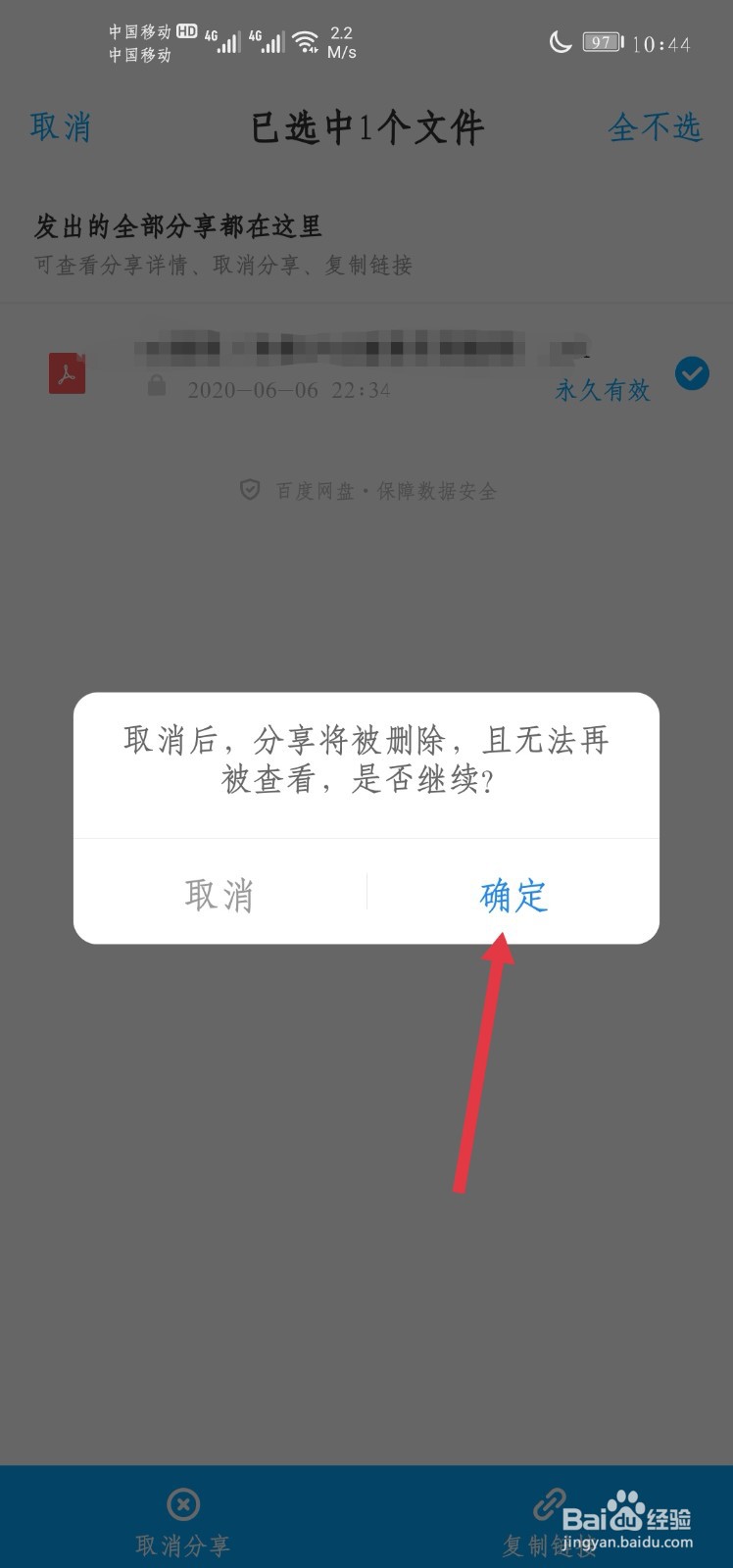Dismiss the dialog with 取消 button
This screenshot has height=1568, width=733.
(220, 895)
